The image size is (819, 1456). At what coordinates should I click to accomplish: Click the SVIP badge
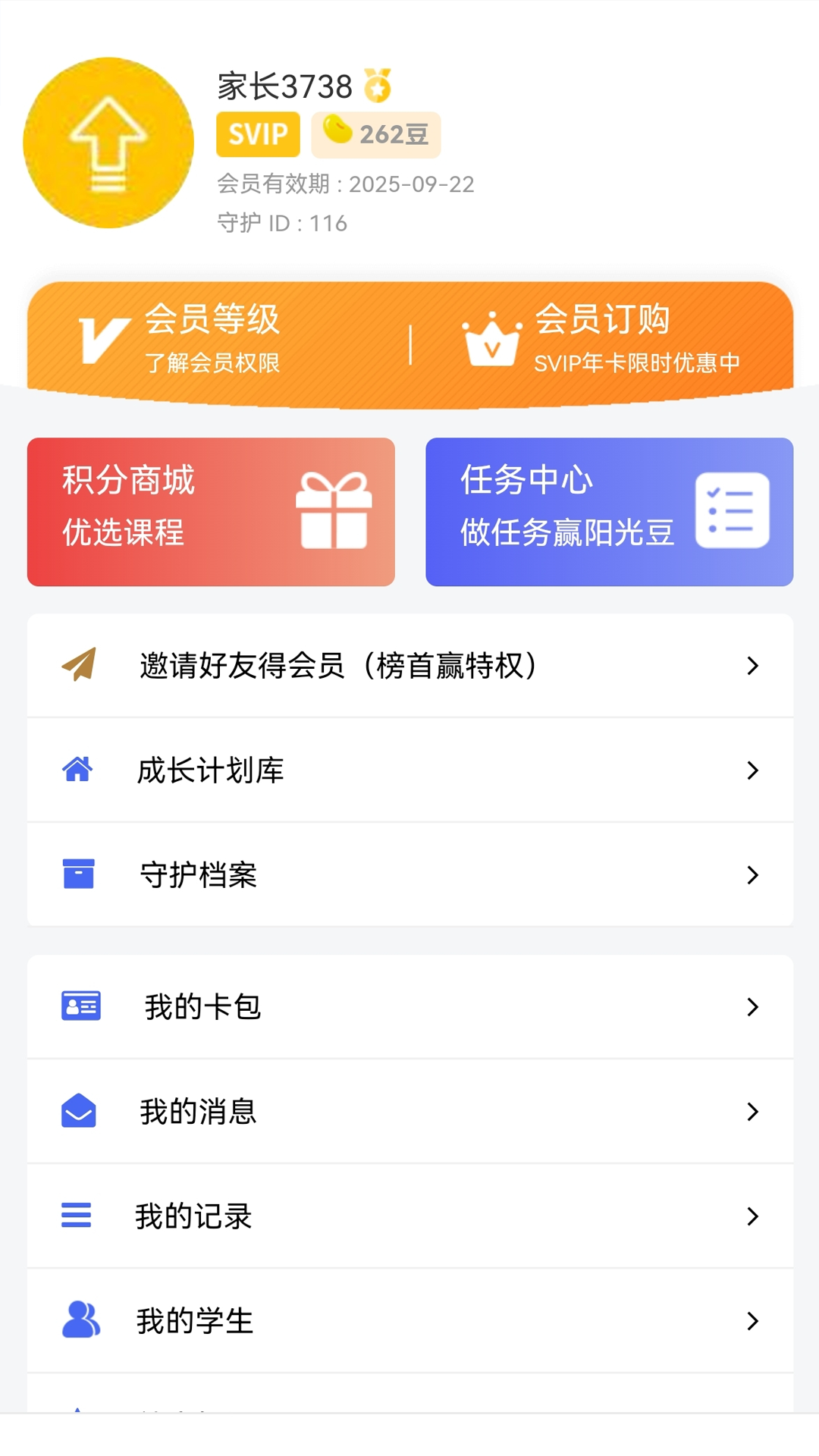[x=257, y=133]
